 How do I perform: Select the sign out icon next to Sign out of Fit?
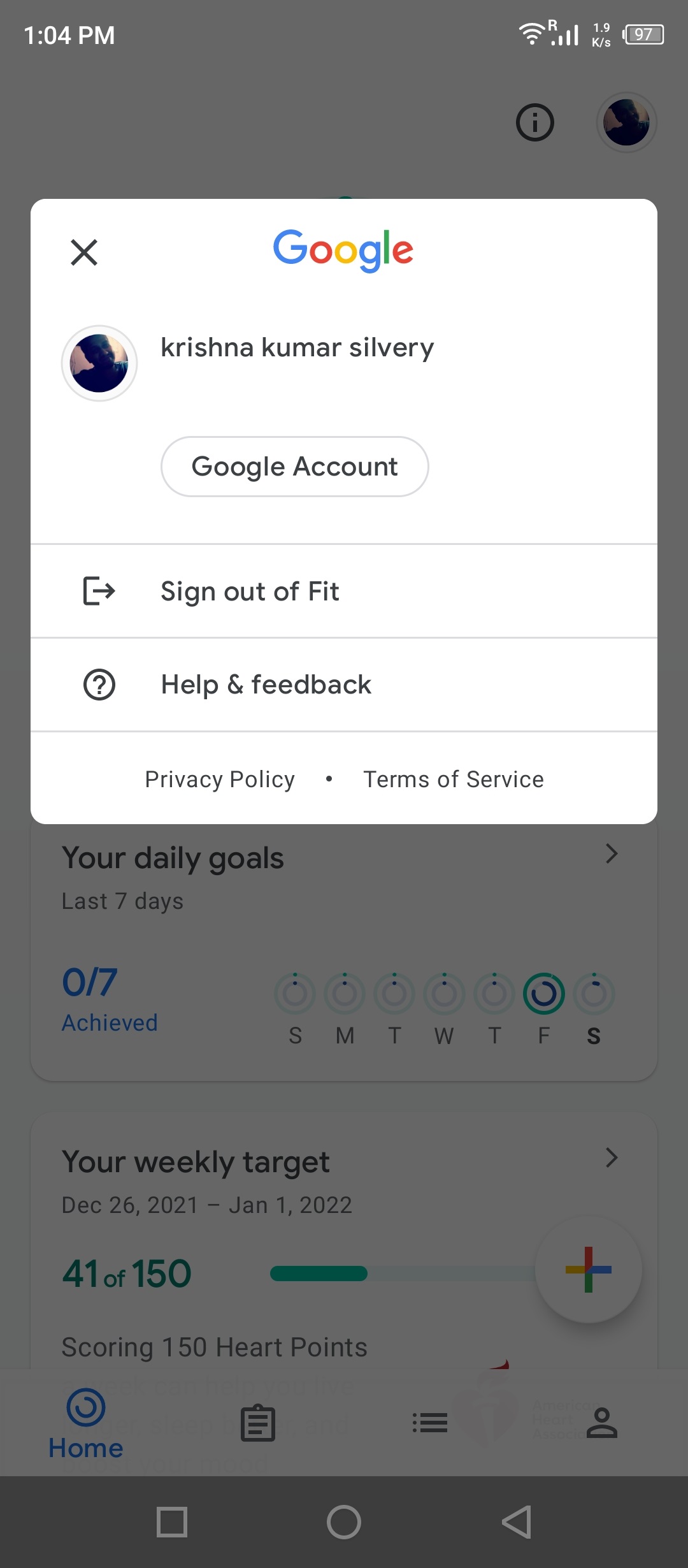[x=99, y=592]
